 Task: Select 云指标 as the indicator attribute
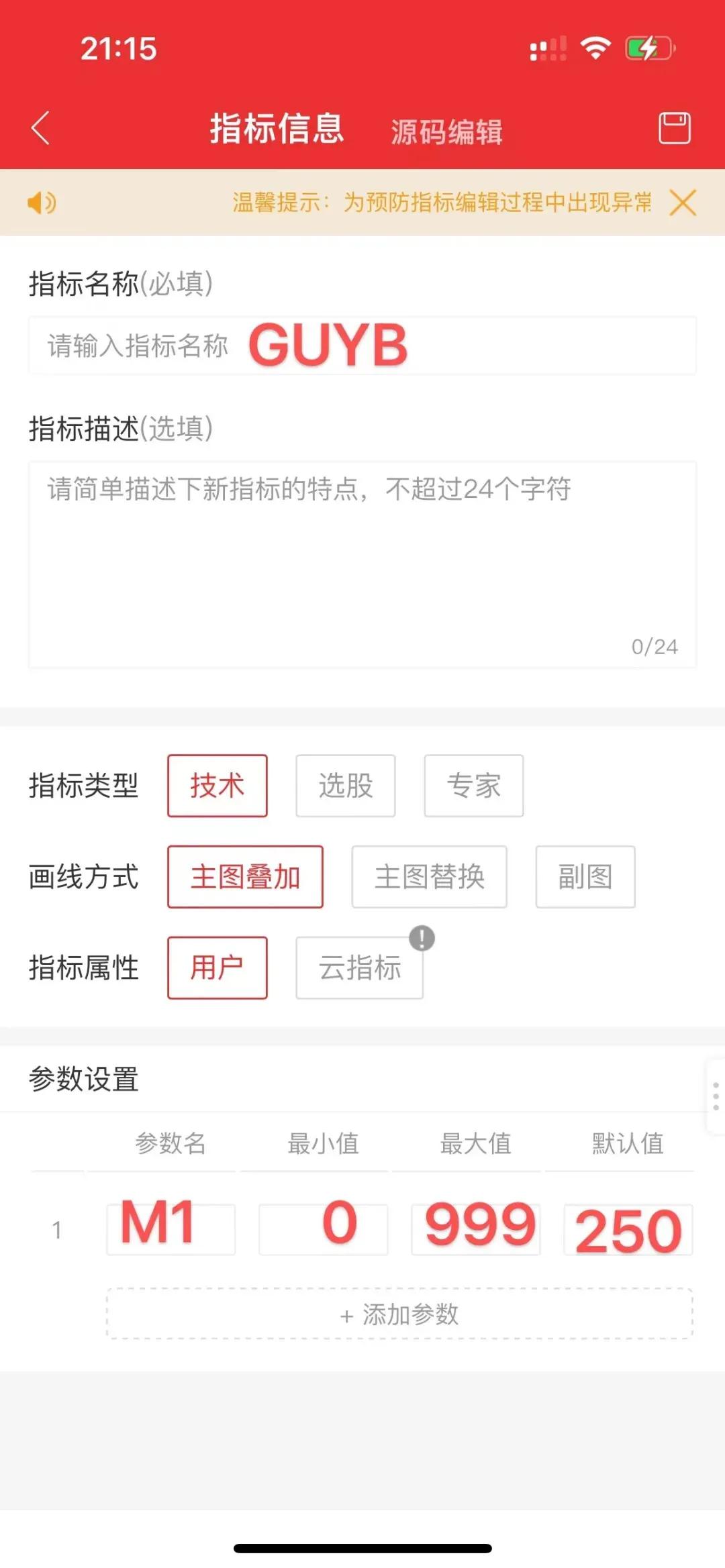(359, 967)
